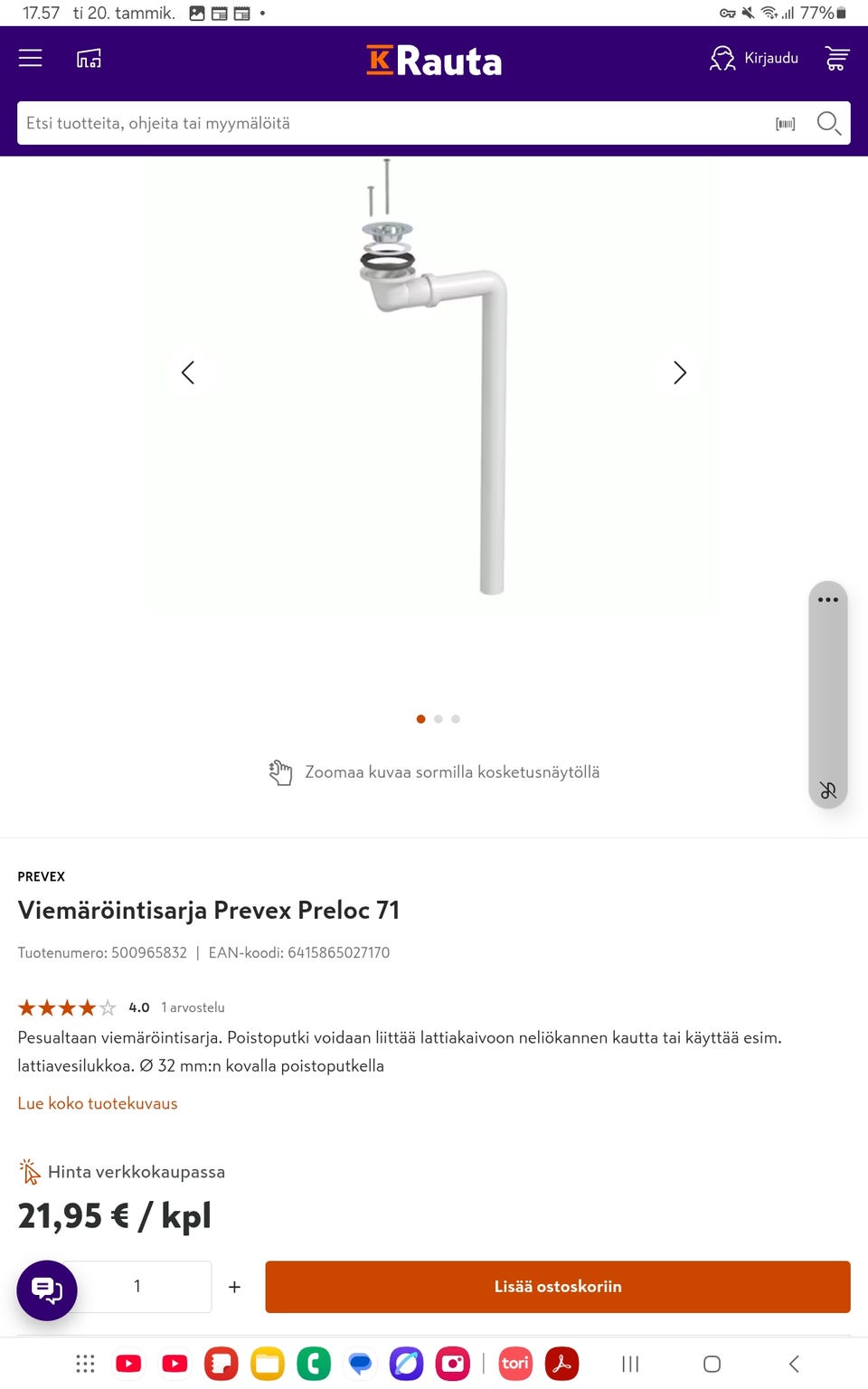The height and width of the screenshot is (1389, 868).
Task: Tap the K-Rauta logo
Action: (x=434, y=61)
